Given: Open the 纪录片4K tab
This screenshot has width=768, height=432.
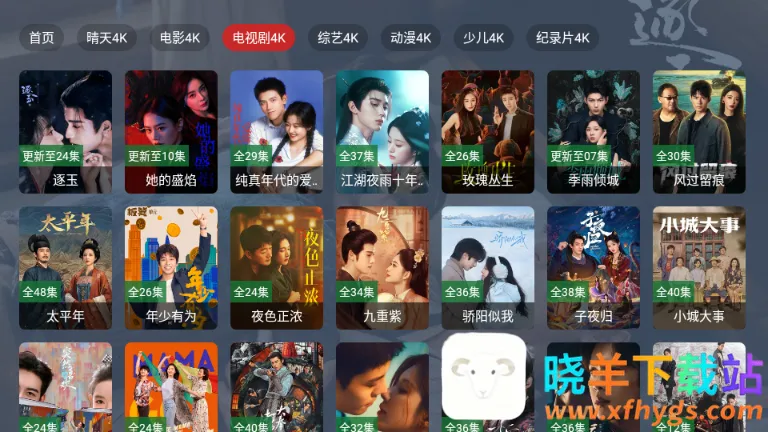Looking at the screenshot, I should [562, 38].
